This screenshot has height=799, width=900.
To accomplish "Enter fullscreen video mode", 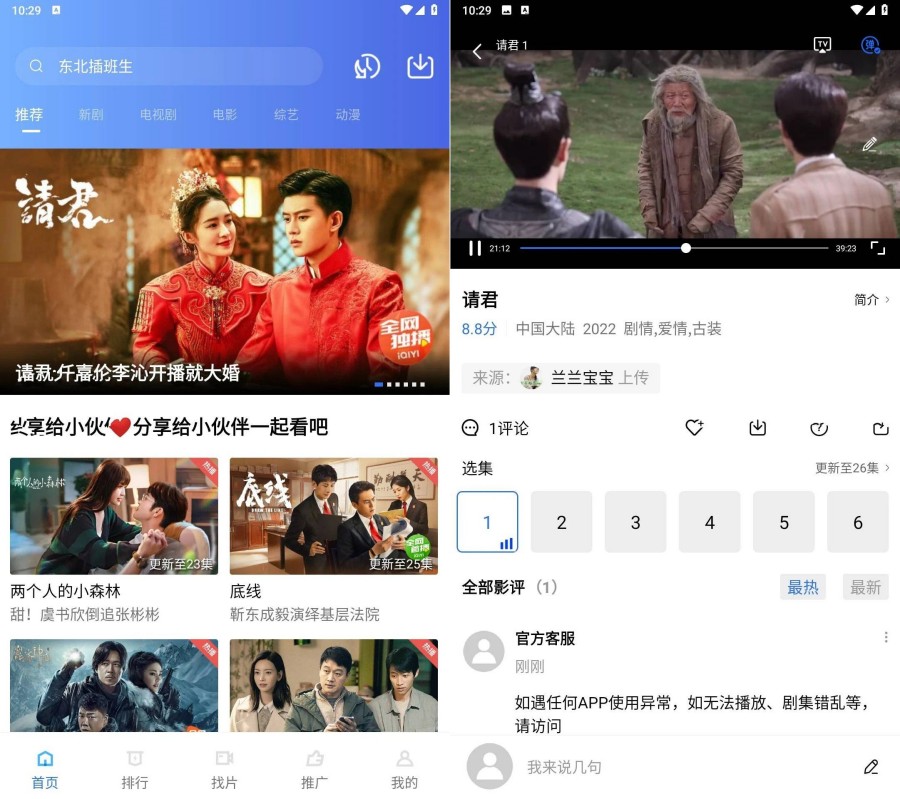I will tap(877, 248).
